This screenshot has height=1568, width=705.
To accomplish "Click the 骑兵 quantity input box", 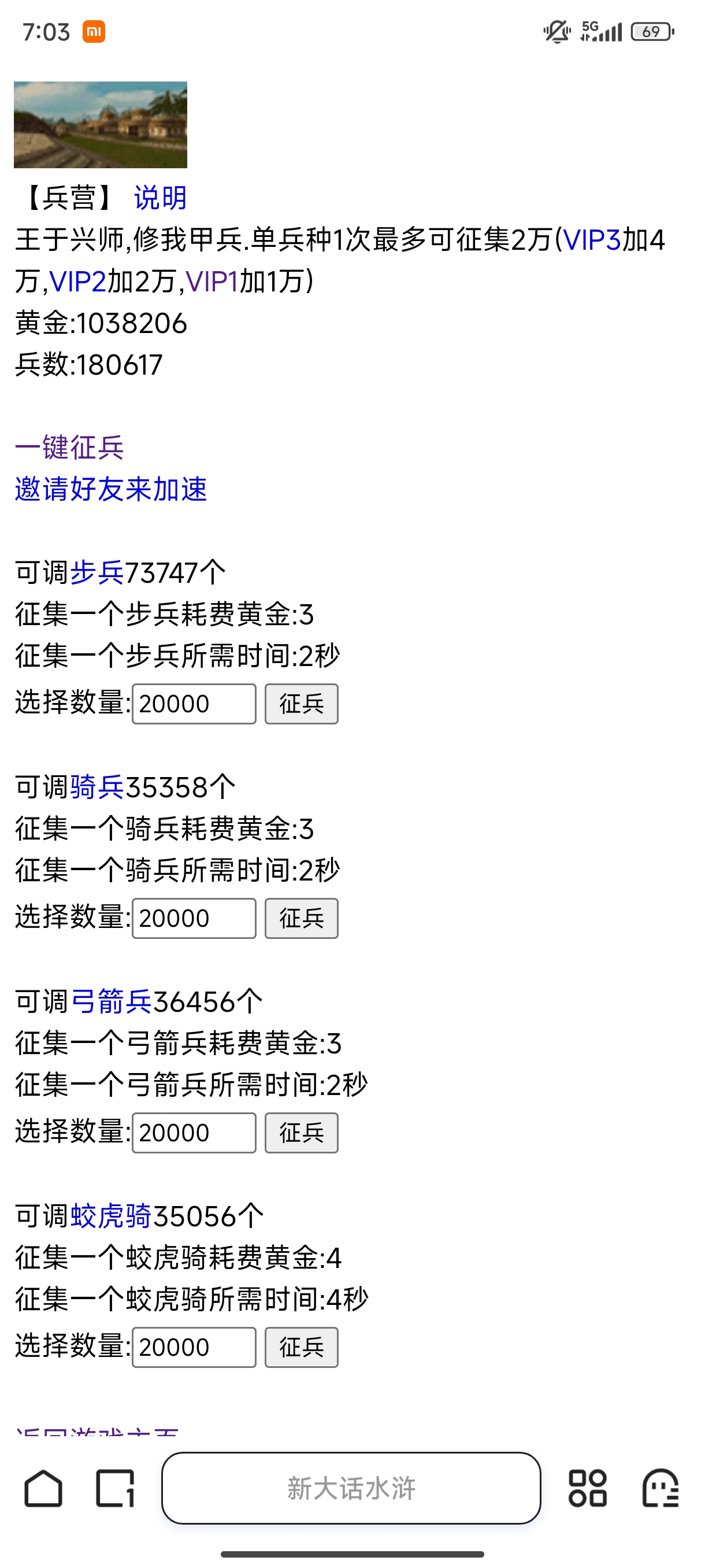I will 194,919.
